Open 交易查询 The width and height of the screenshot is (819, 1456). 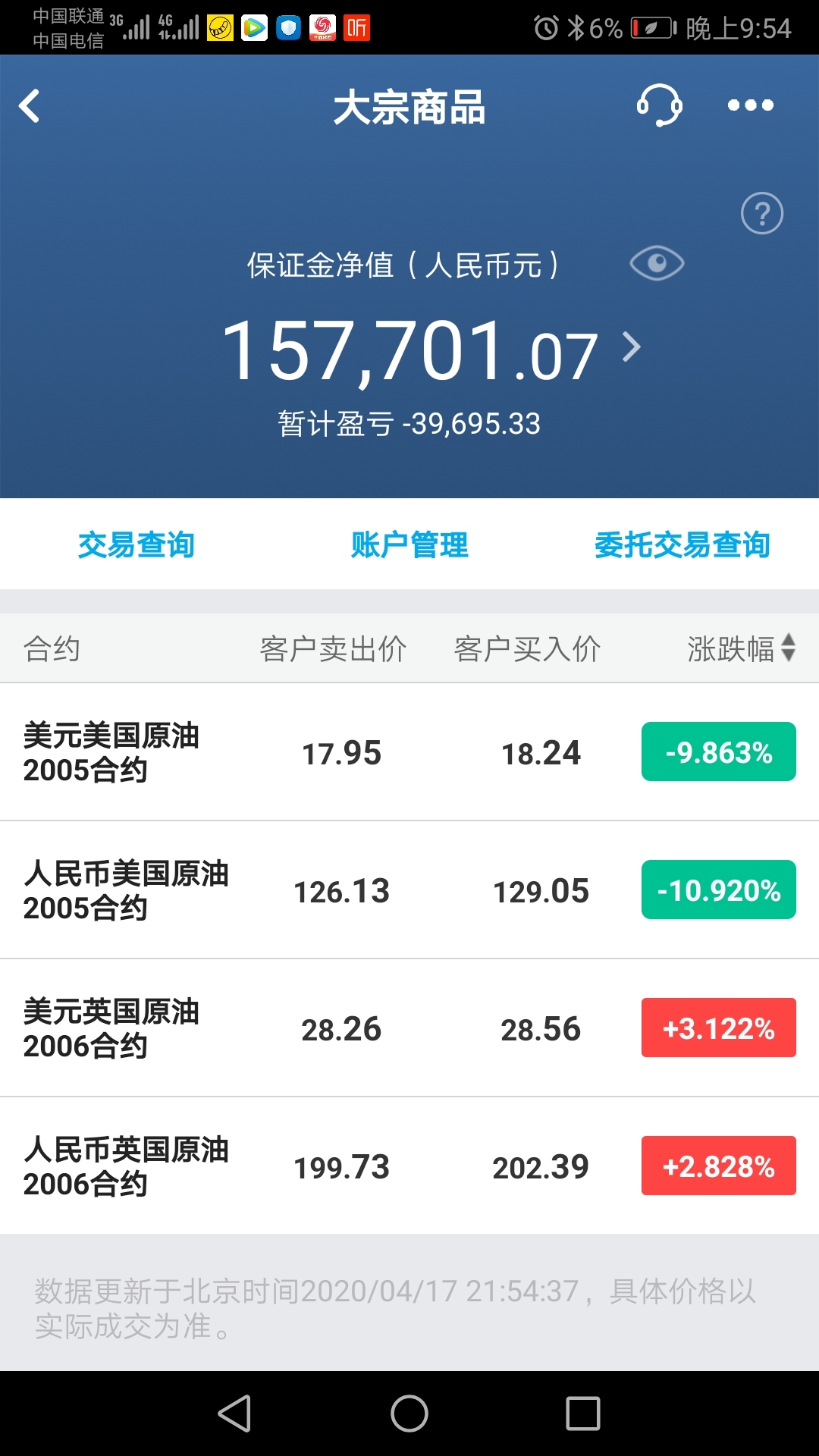point(136,544)
